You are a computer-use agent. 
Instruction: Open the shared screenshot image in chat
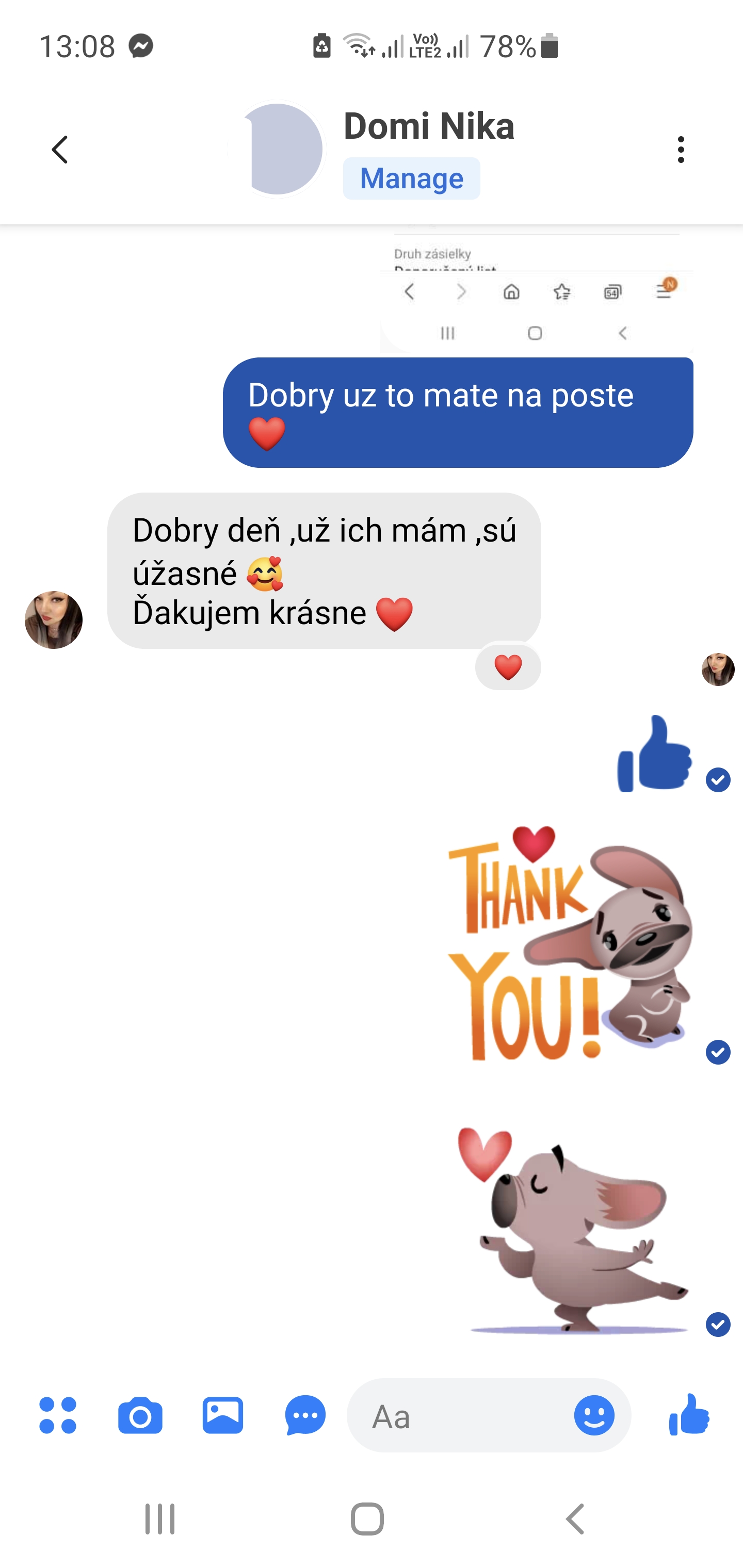click(537, 290)
